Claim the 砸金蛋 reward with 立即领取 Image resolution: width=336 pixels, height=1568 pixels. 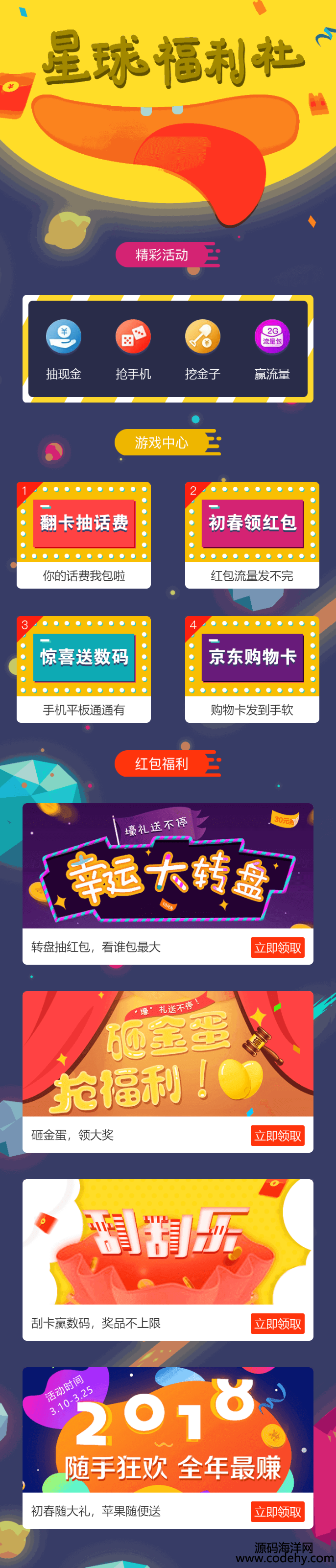point(278,1135)
